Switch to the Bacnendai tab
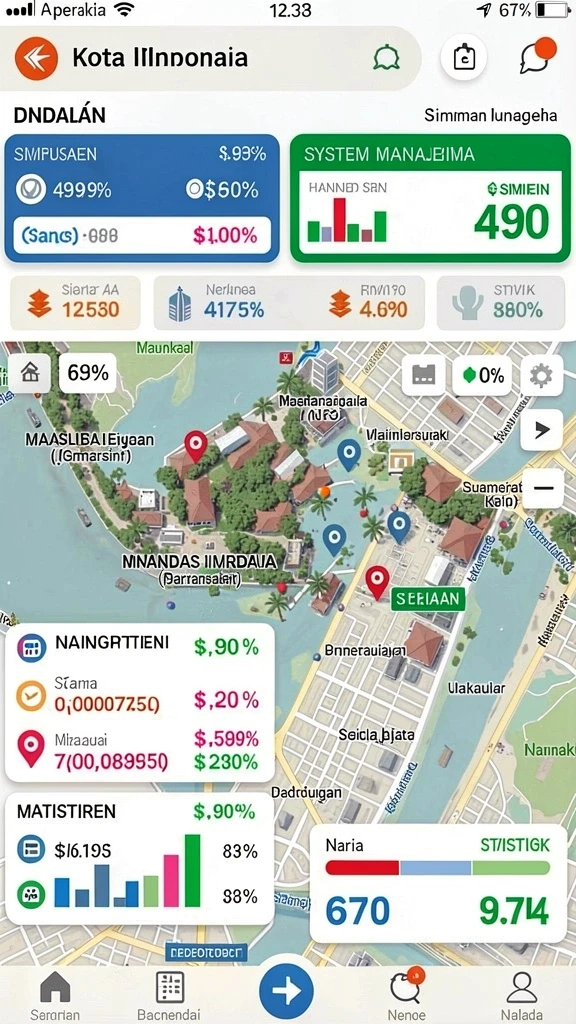 pyautogui.click(x=169, y=997)
